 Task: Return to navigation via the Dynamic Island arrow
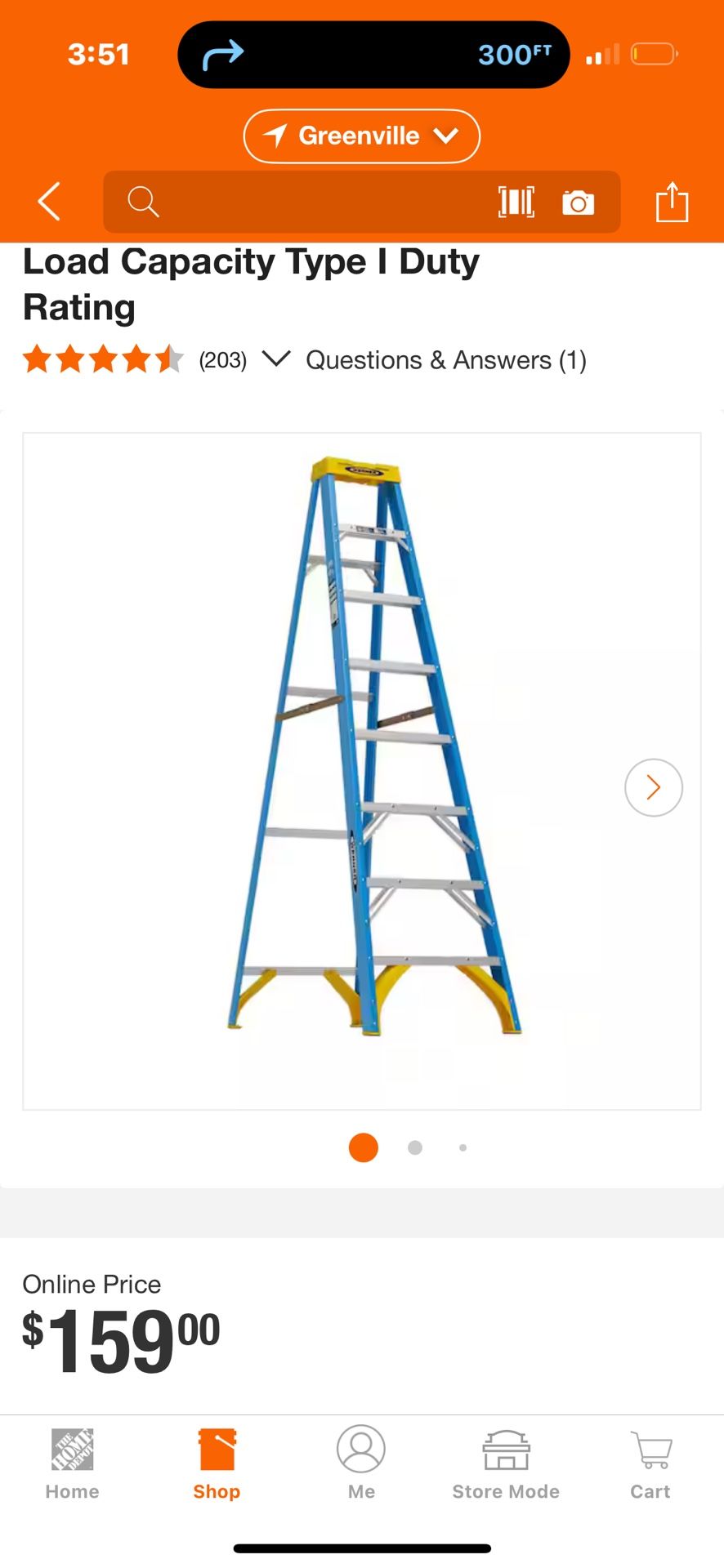[223, 55]
